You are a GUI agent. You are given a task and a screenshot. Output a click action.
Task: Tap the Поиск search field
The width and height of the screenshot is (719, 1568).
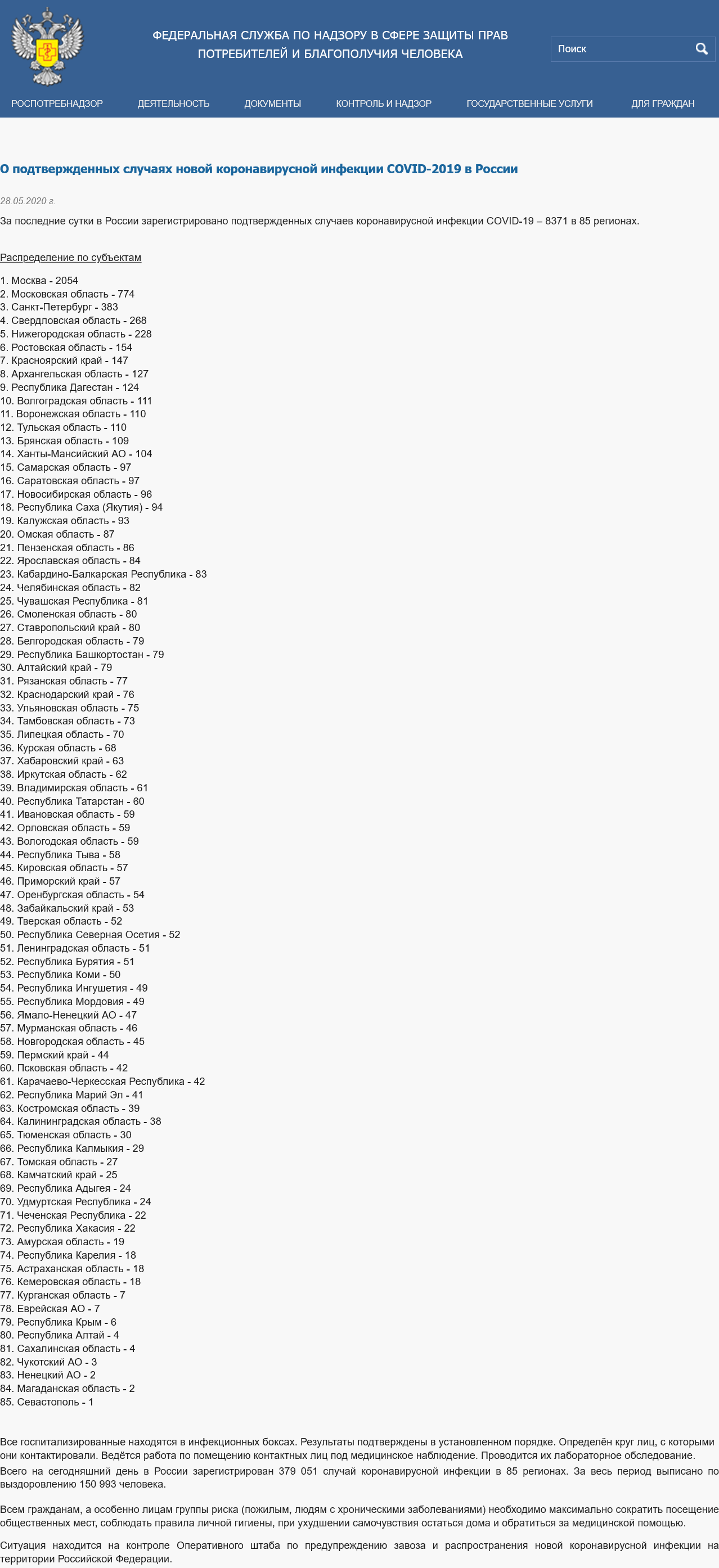pyautogui.click(x=621, y=49)
